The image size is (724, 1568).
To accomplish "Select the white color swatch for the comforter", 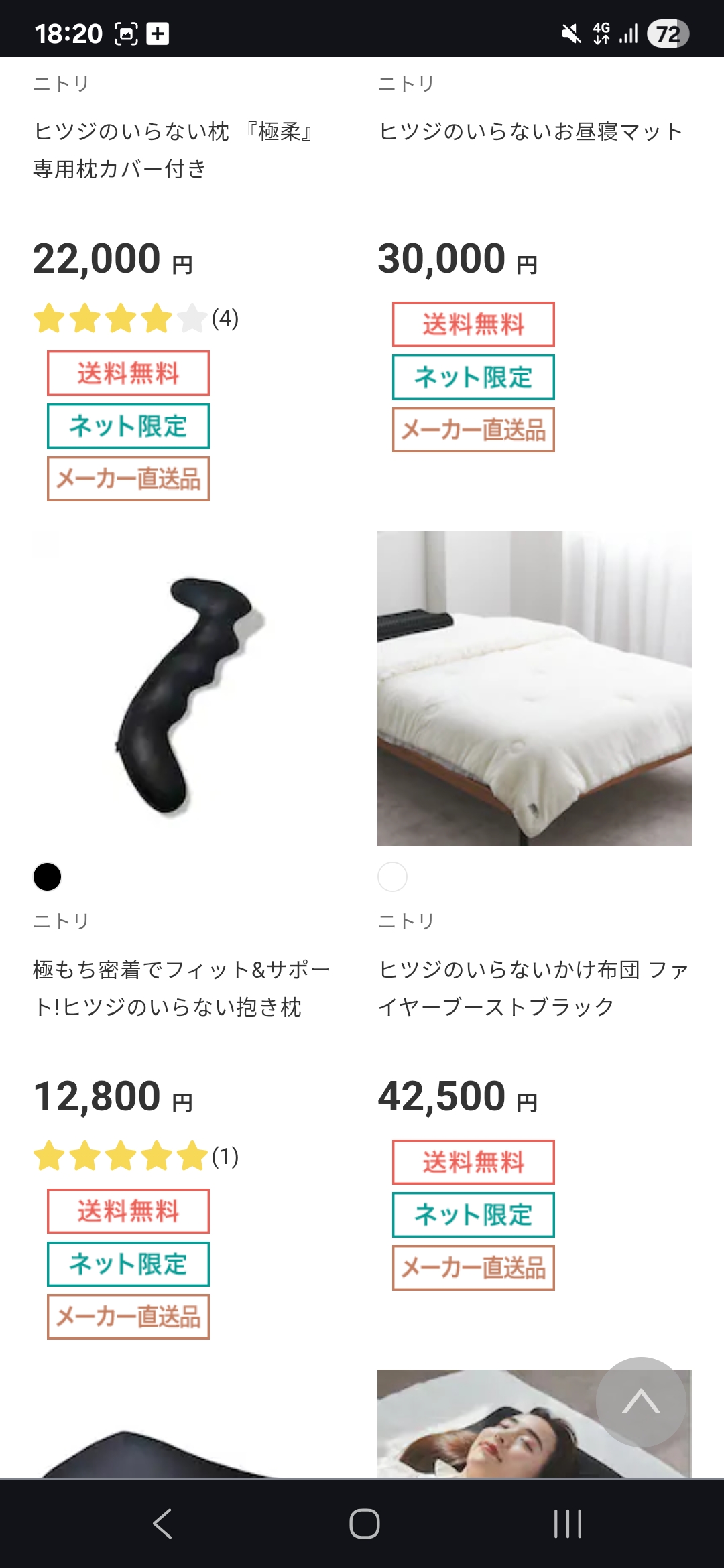I will point(393,876).
